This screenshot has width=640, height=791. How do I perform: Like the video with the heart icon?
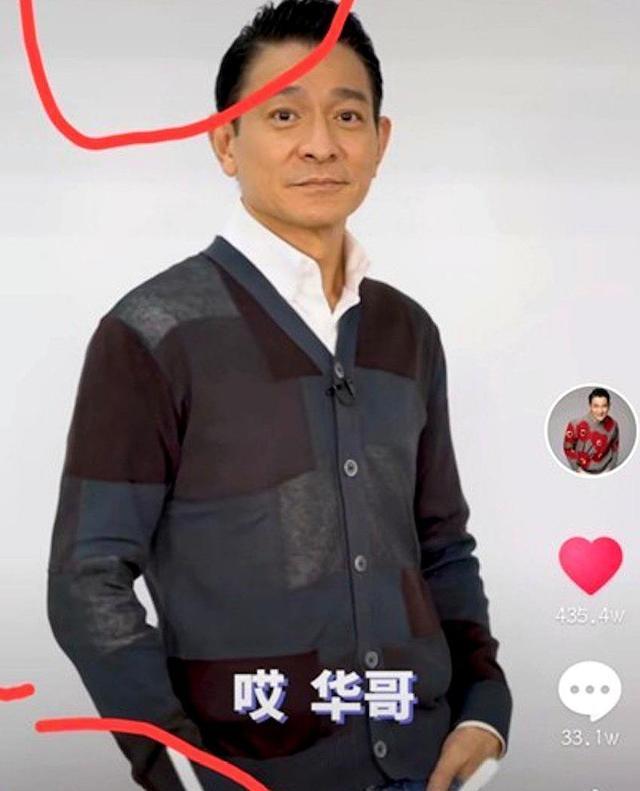(x=591, y=566)
